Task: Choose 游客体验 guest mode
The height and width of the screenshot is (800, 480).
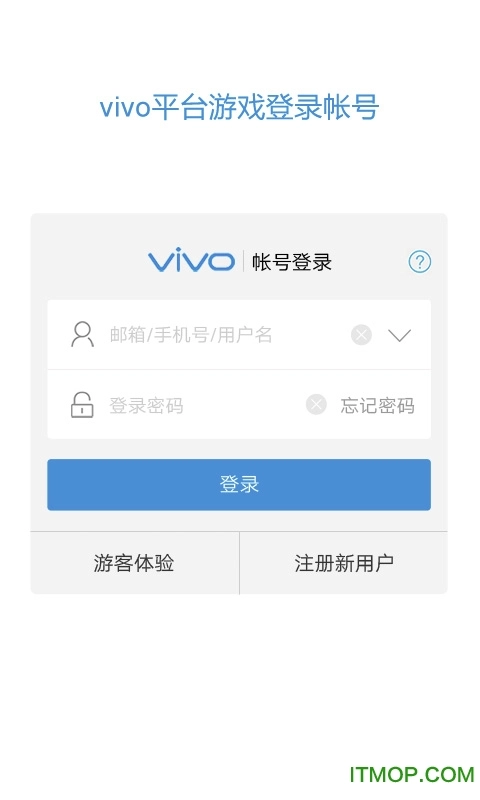Action: [135, 563]
